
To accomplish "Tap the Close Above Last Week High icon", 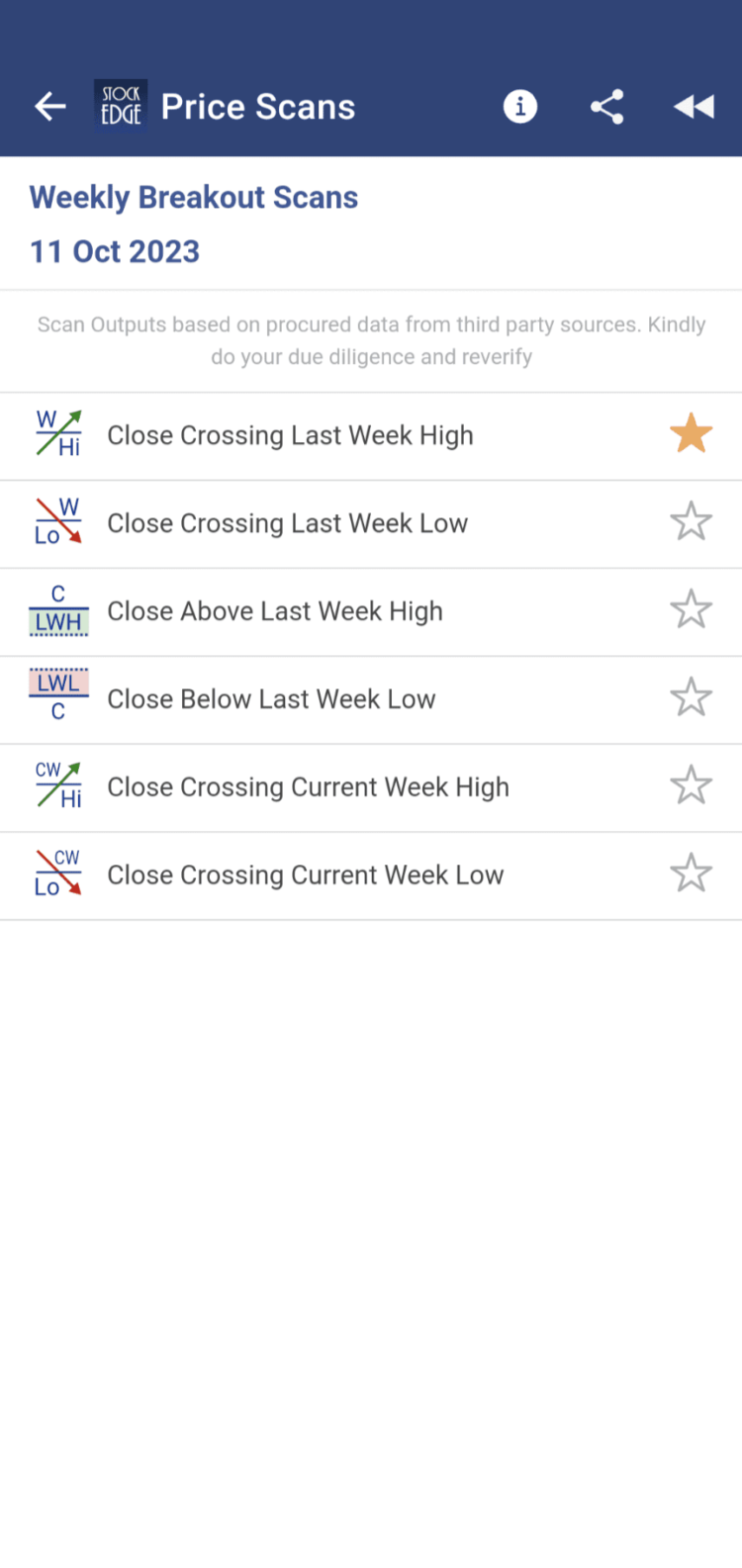I will (x=57, y=609).
